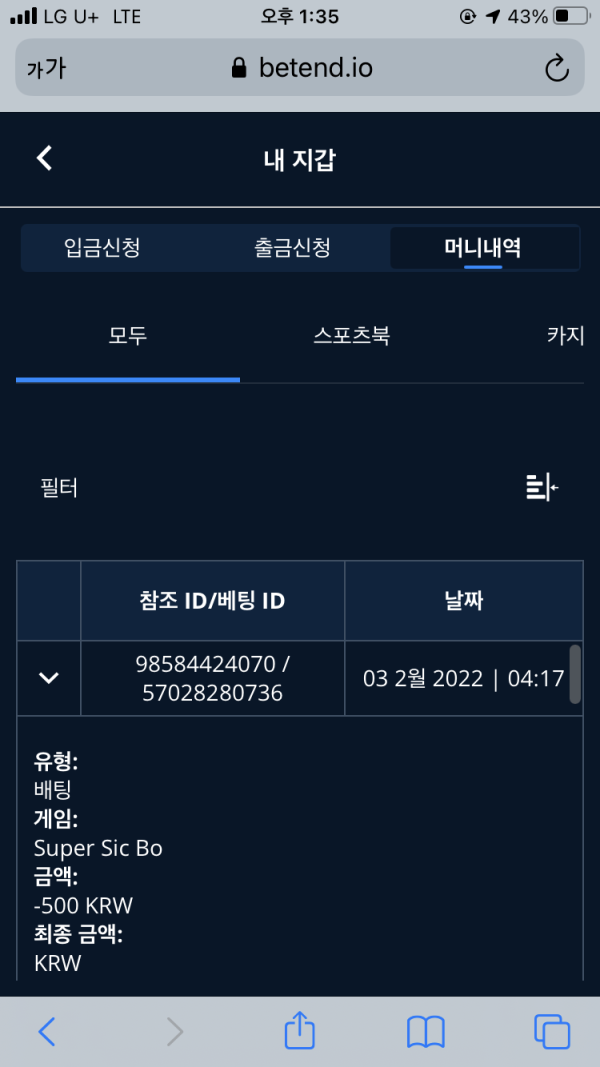The image size is (600, 1067).
Task: Open the 스포츠북 category tab
Action: click(x=351, y=335)
